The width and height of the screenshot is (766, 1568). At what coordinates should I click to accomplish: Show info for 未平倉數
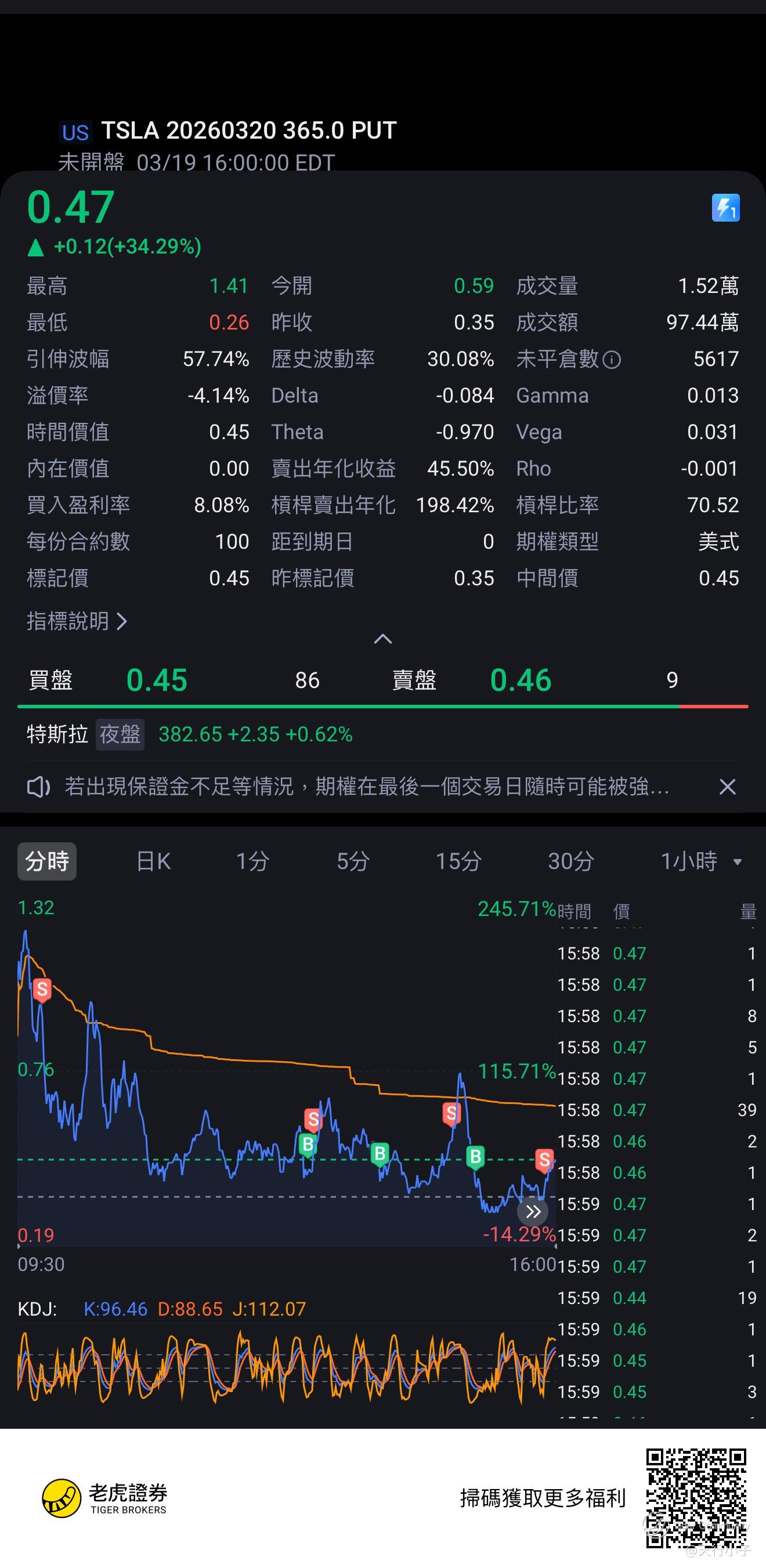coord(612,360)
